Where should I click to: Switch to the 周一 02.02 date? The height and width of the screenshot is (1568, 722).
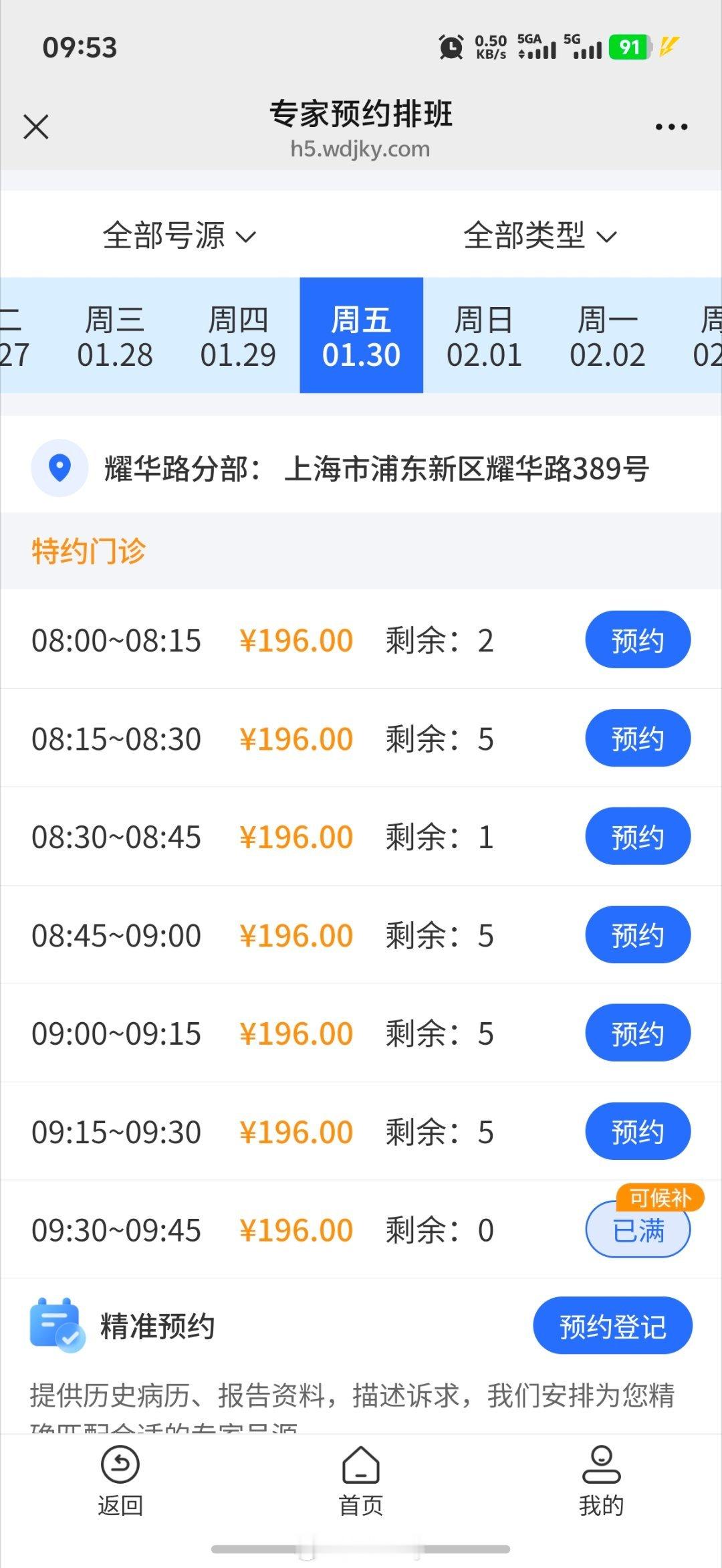[x=607, y=336]
